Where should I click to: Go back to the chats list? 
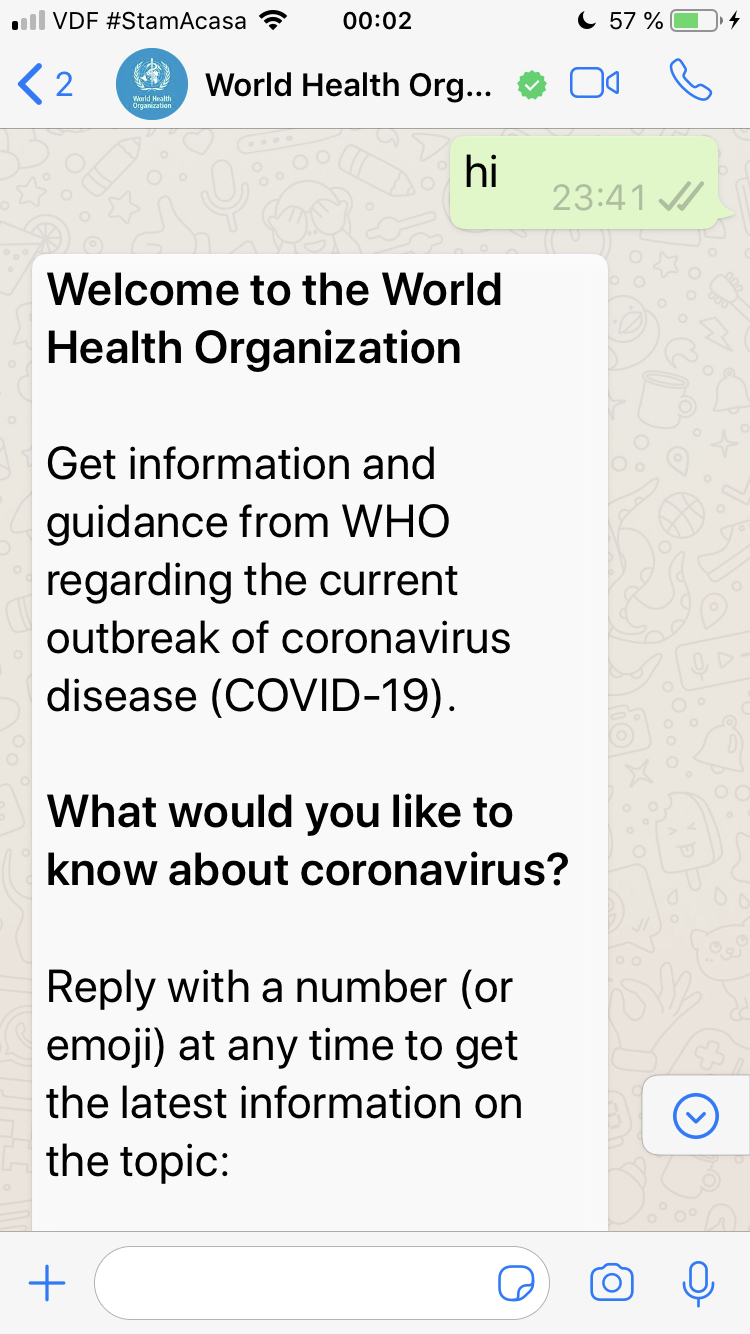tap(45, 85)
